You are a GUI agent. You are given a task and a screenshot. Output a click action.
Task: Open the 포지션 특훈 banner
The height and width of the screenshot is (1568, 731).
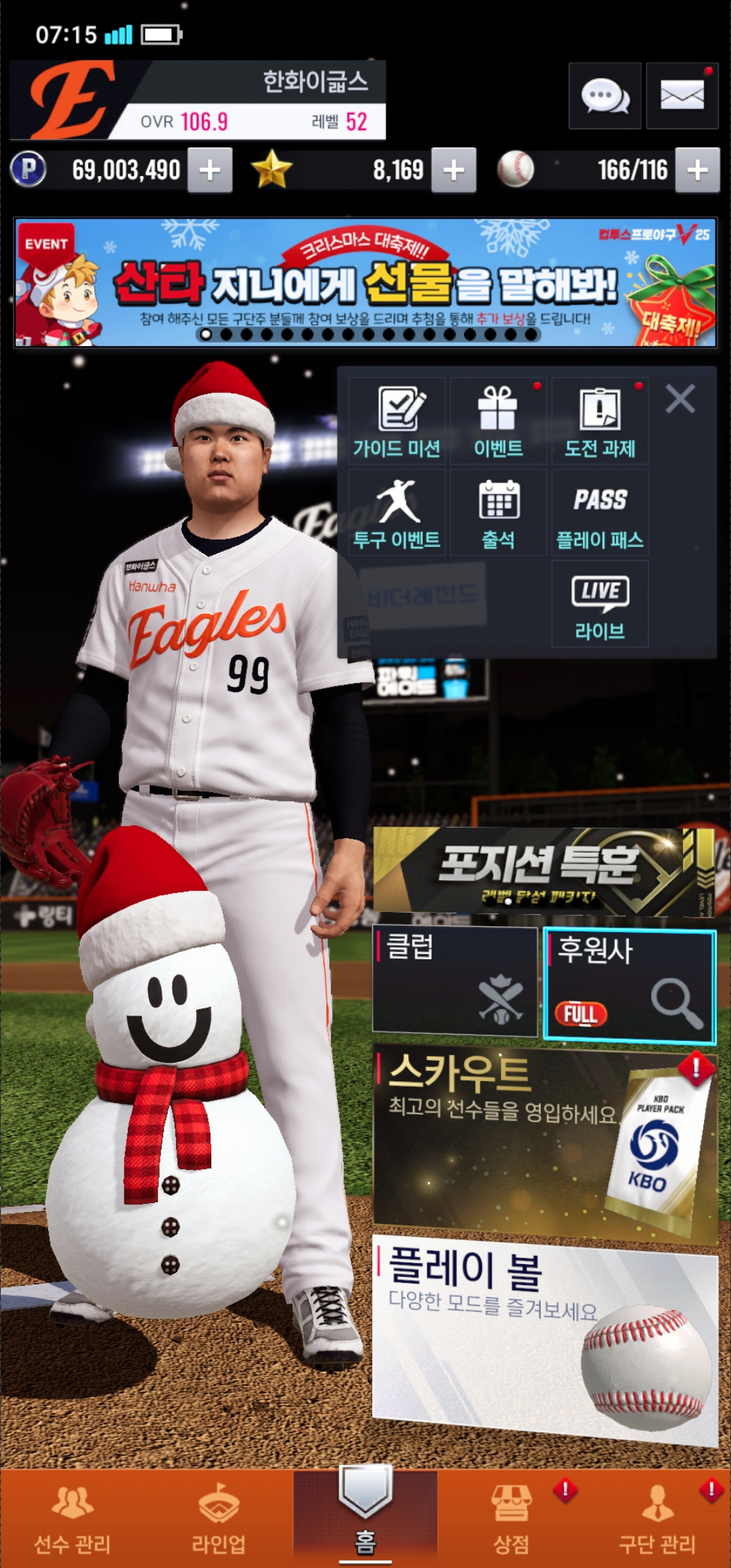pyautogui.click(x=544, y=871)
